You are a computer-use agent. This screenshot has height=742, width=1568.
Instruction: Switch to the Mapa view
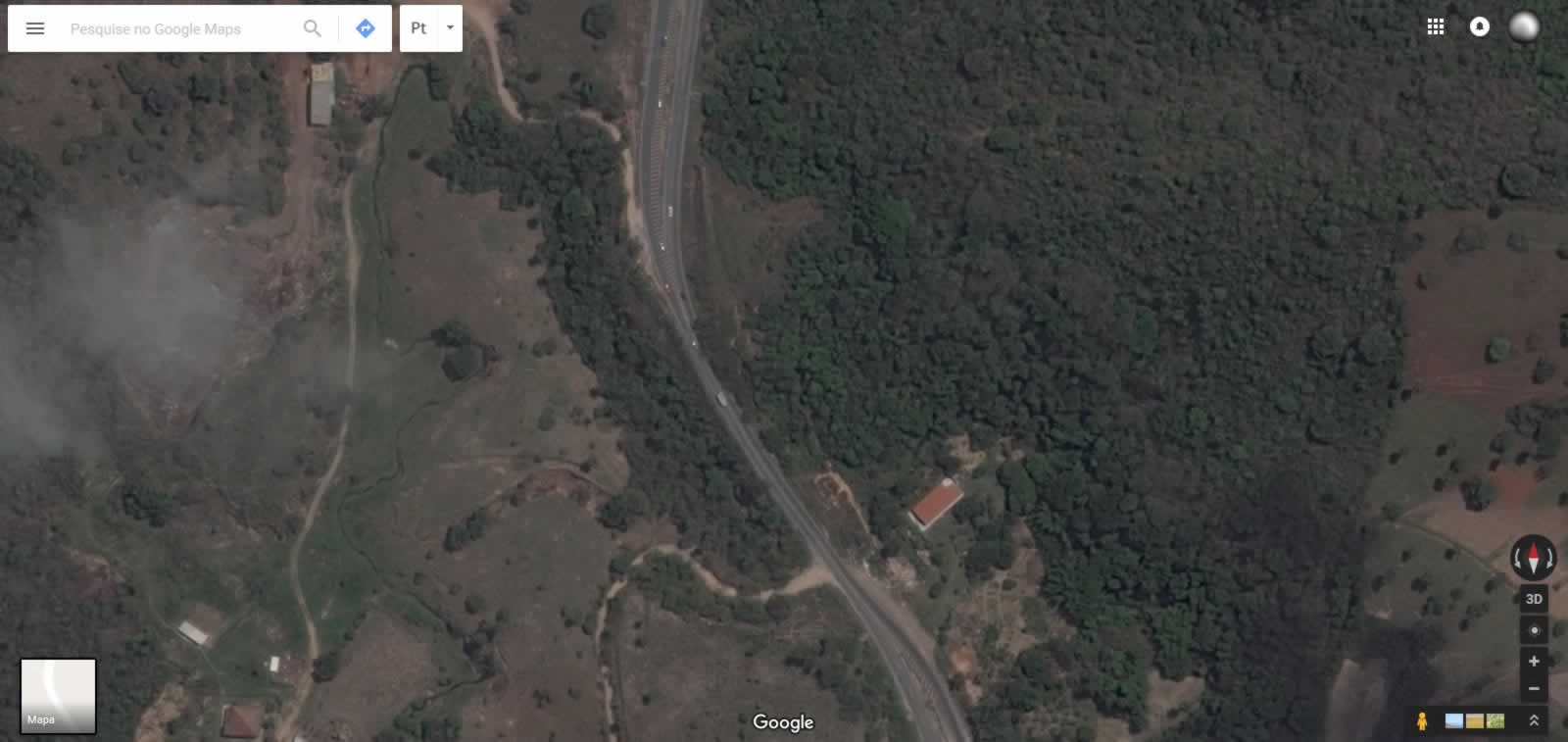59,696
